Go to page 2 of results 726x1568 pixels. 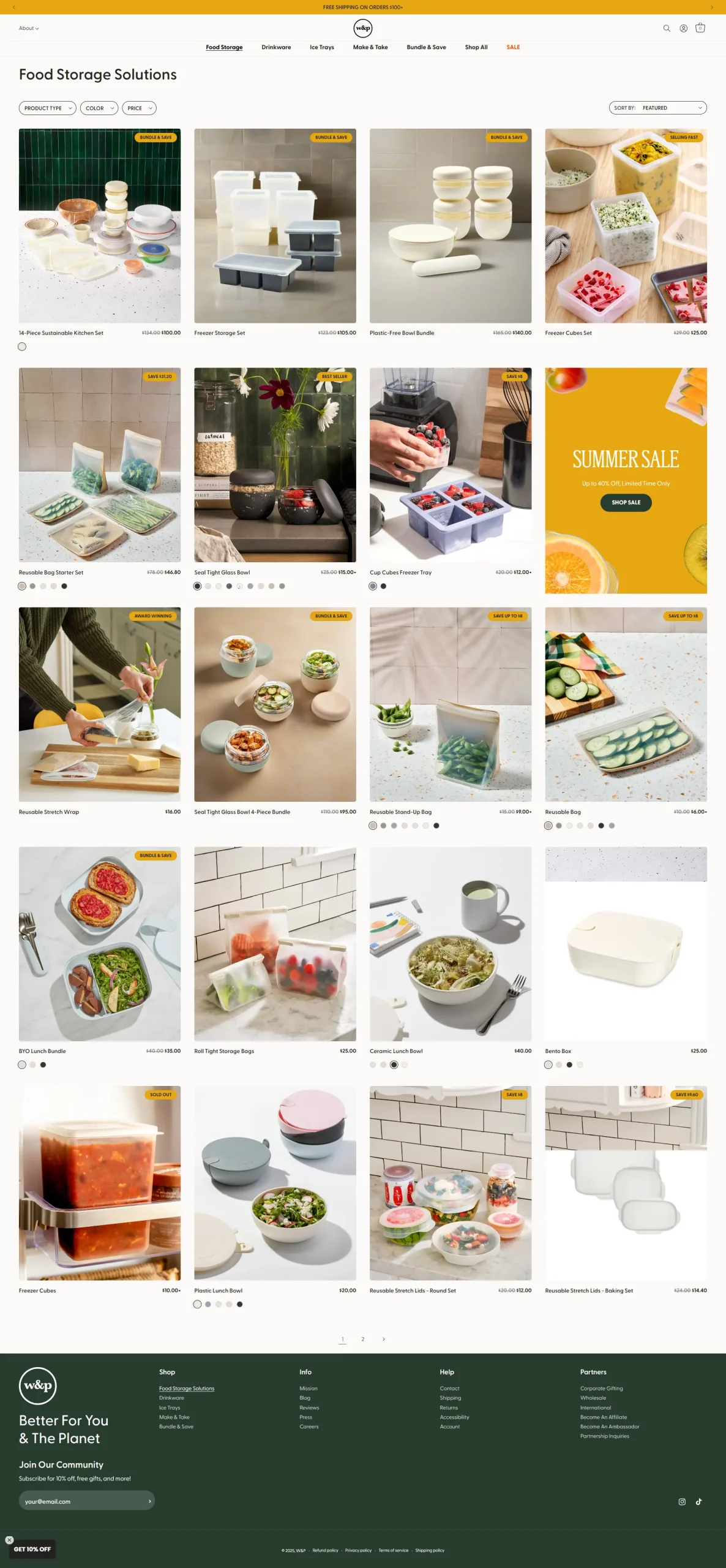tap(363, 1339)
